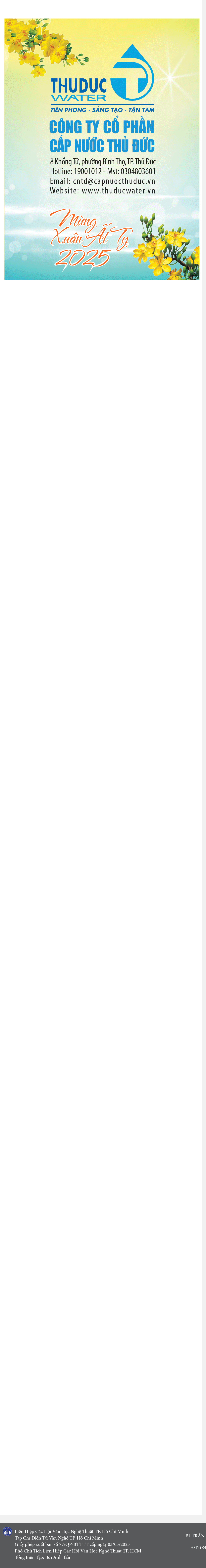Open the Thu Duc Water advertisement banner
This screenshot has height=1568, width=206.
102,149
